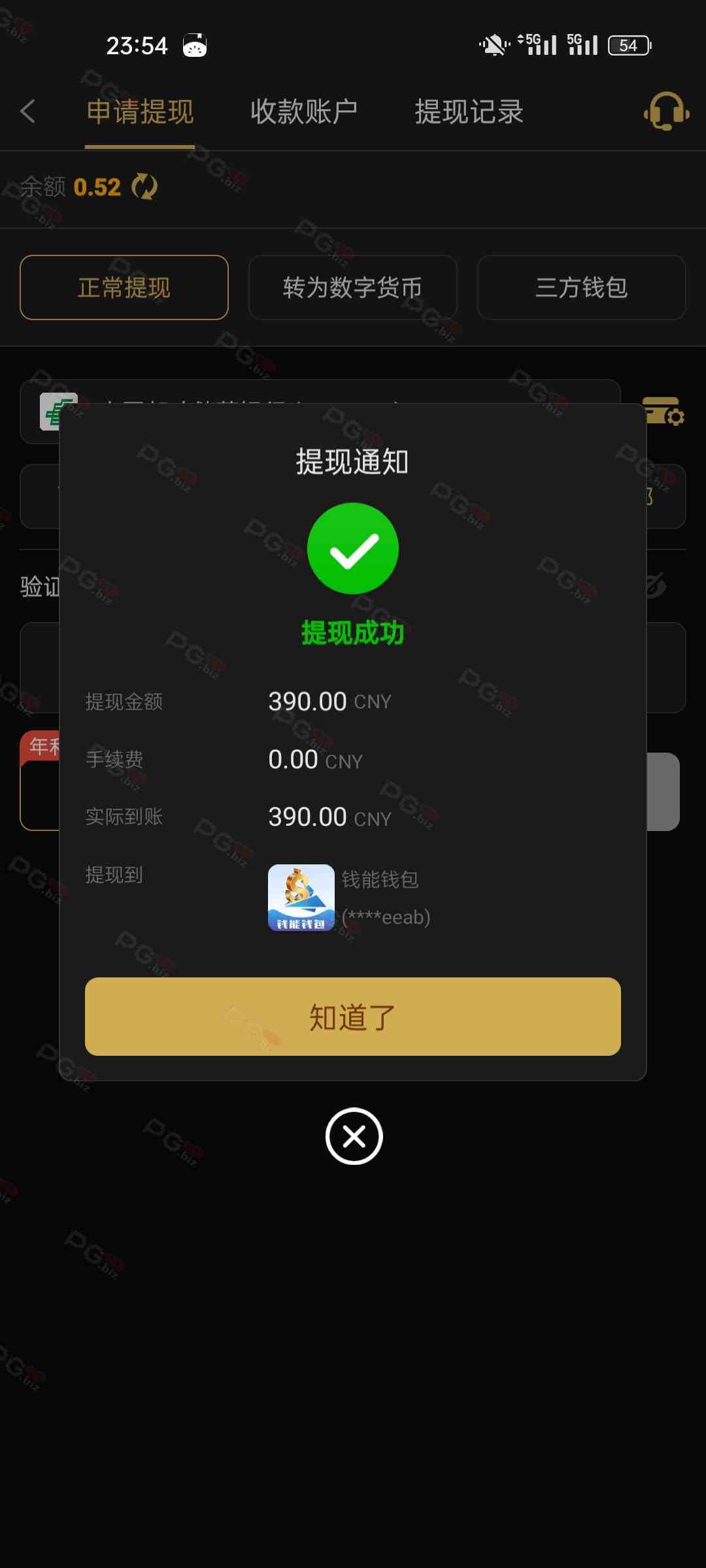Viewport: 706px width, 1568px height.
Task: Choose 三方钱包 withdrawal option
Action: pos(581,287)
